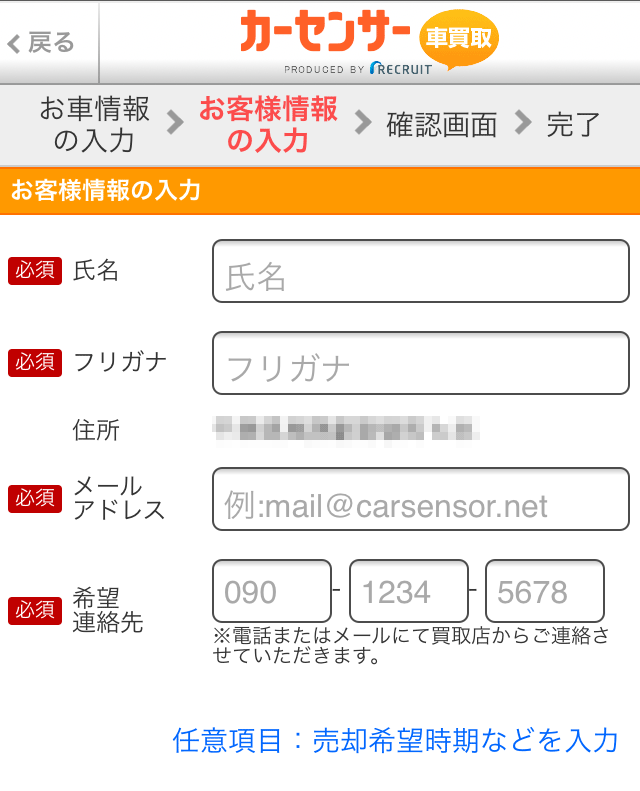Focus the 氏名 name field
This screenshot has width=640, height=791.
(x=420, y=272)
